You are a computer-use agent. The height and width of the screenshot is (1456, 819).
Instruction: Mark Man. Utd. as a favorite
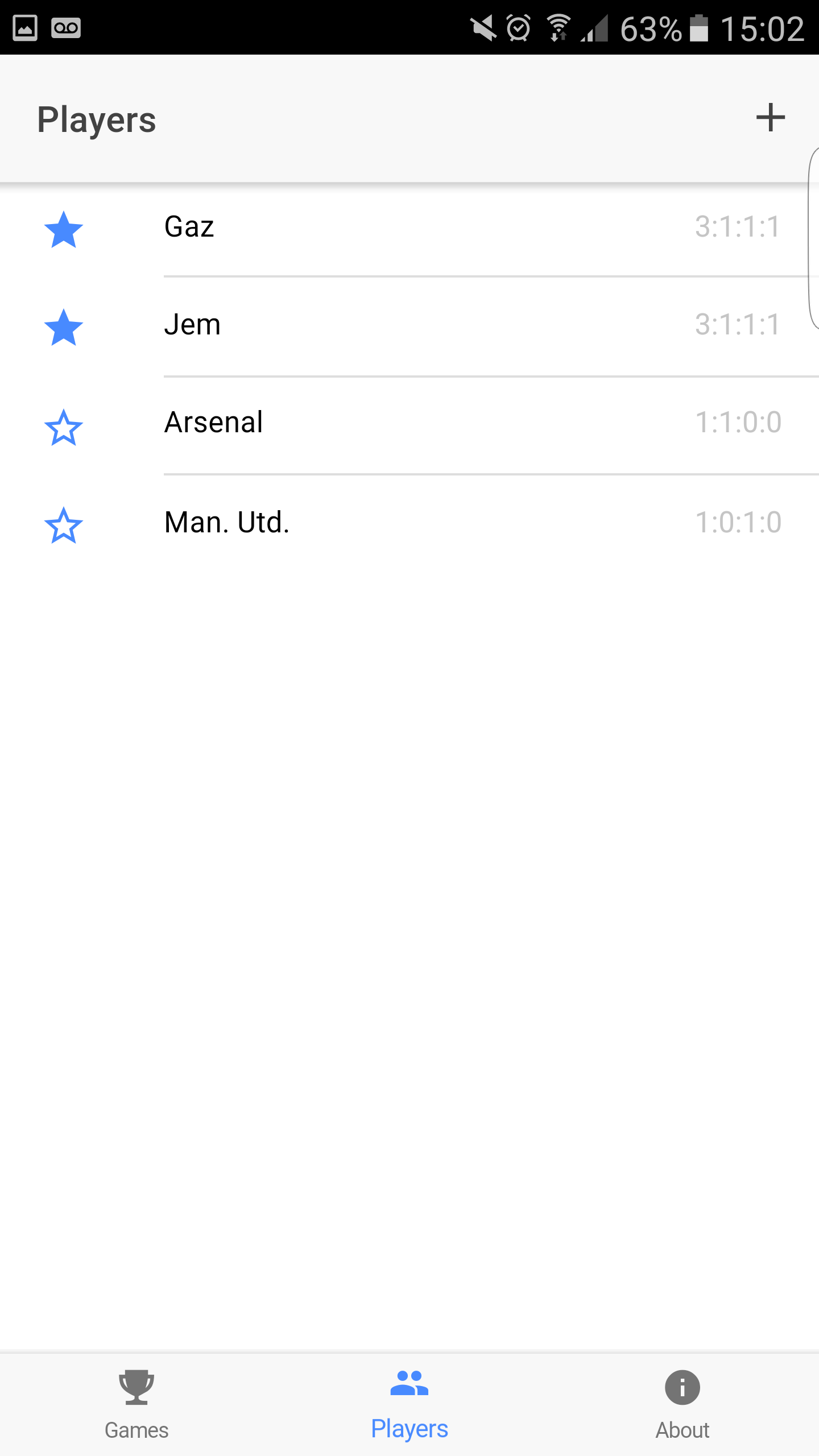64,525
